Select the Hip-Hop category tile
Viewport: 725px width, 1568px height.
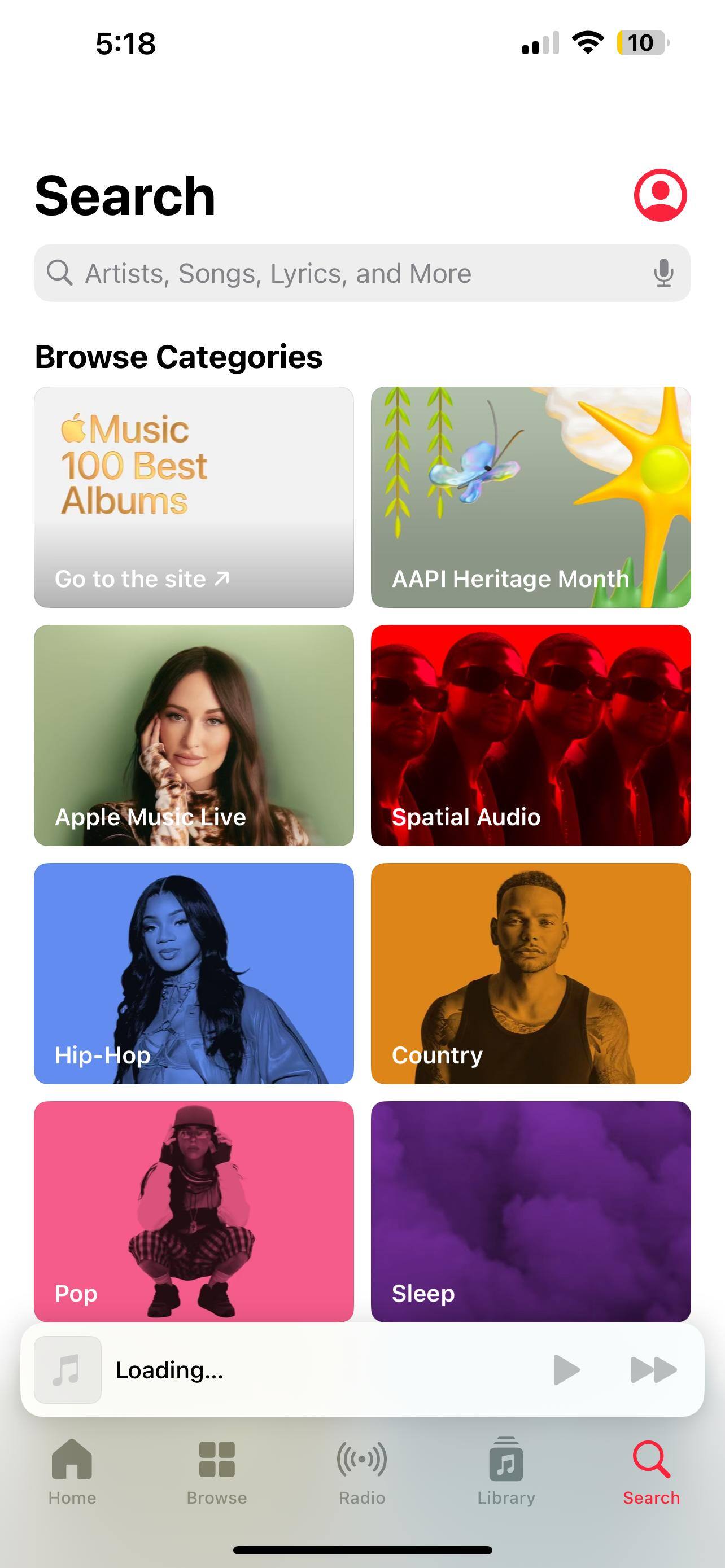pos(194,973)
